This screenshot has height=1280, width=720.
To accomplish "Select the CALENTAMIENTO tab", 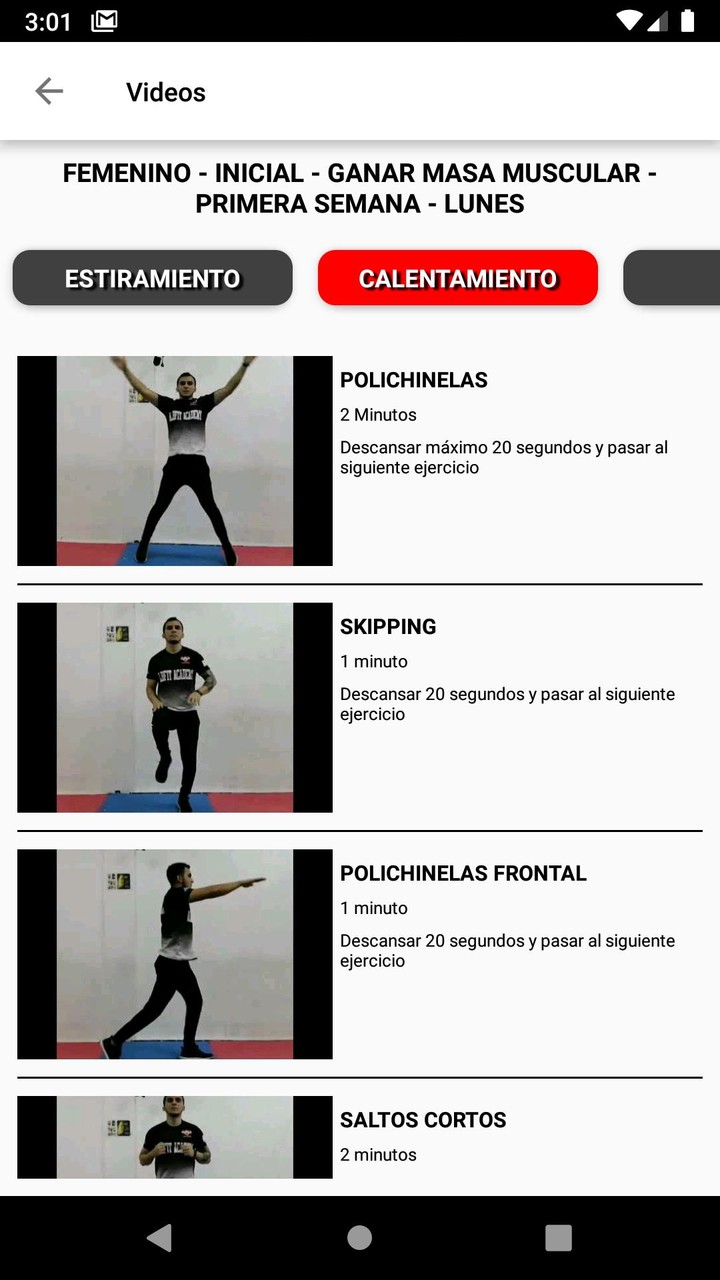I will 457,278.
